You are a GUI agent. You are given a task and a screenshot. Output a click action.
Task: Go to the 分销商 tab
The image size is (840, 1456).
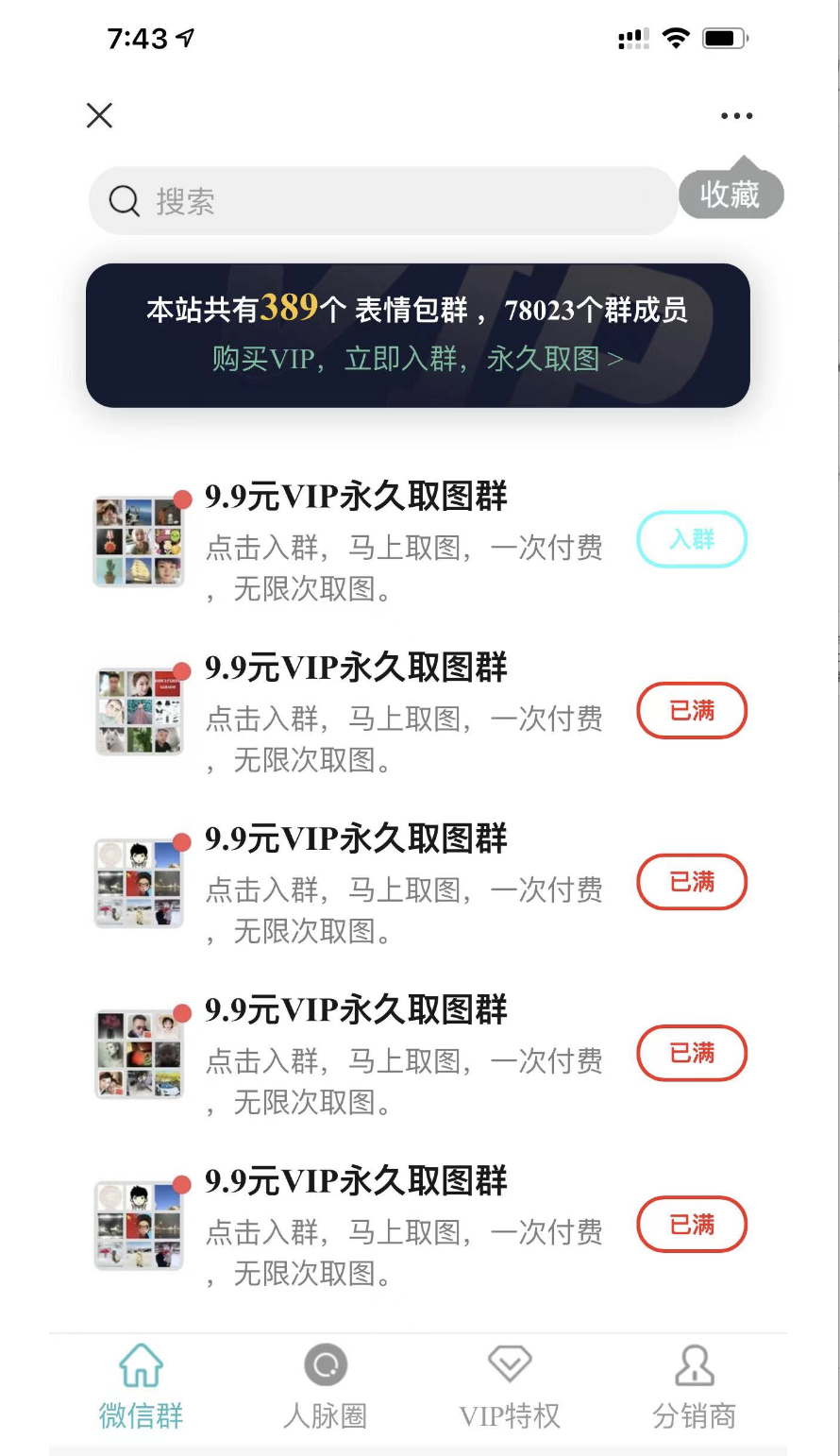[694, 1387]
